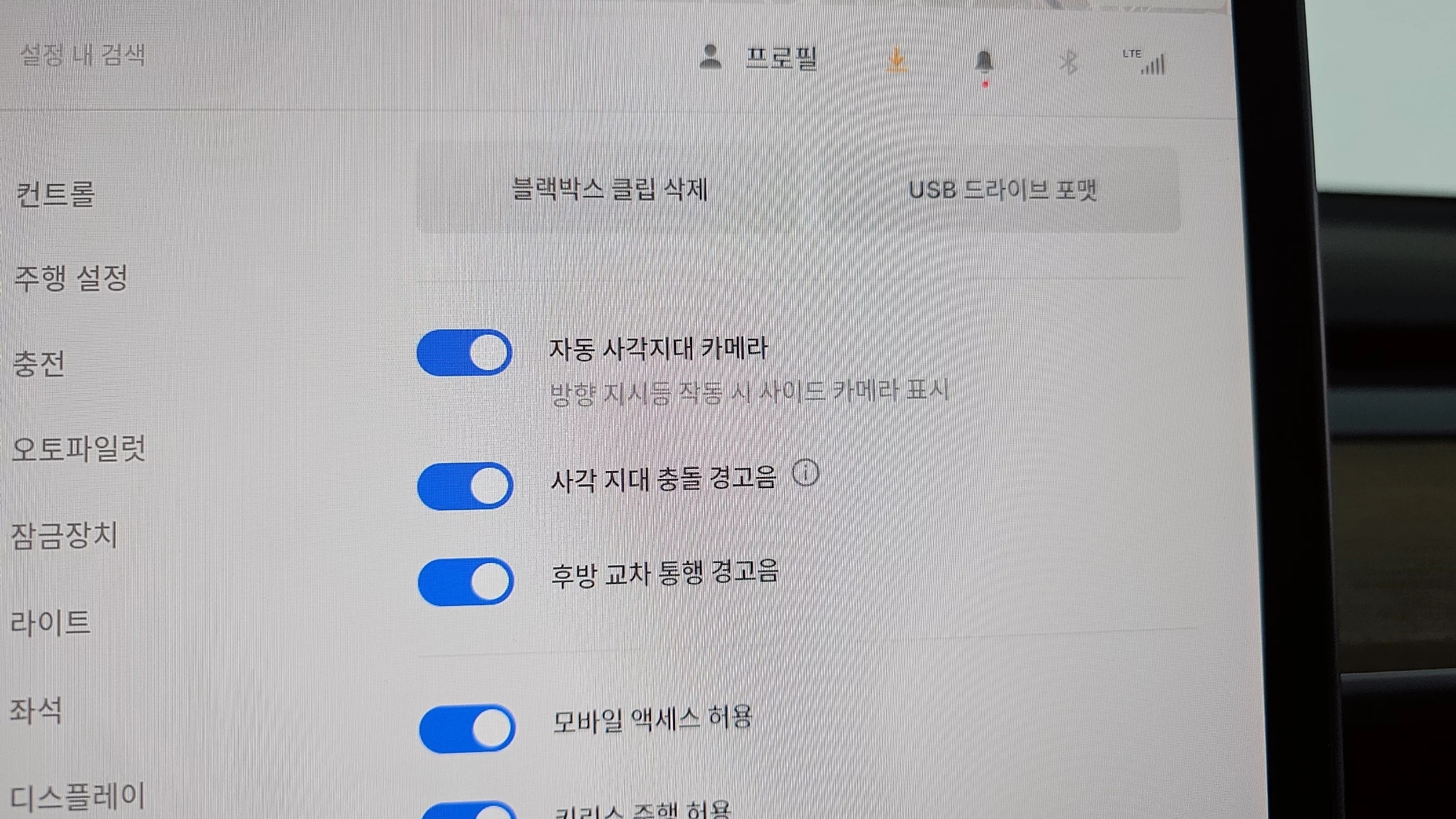Select 좌석 in the sidebar
Viewport: 1456px width, 819px height.
pyautogui.click(x=36, y=710)
